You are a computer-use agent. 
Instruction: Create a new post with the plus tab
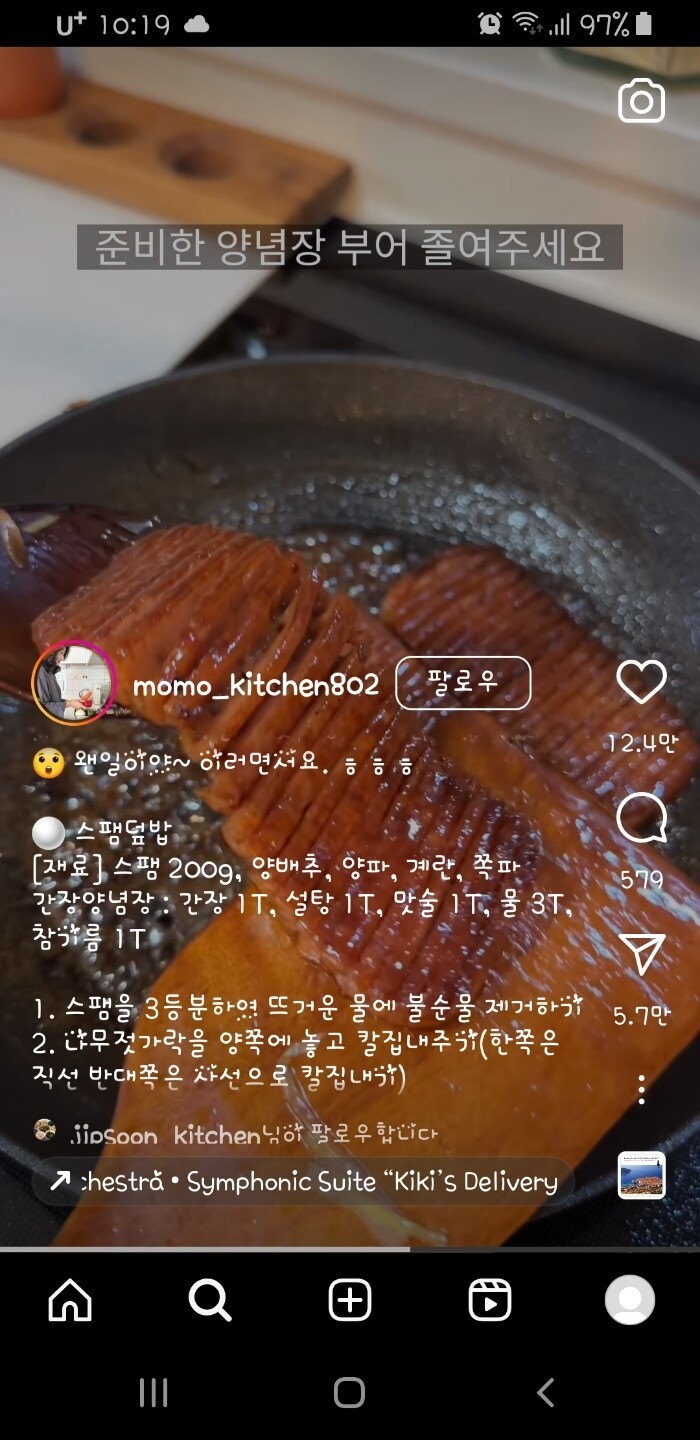click(x=350, y=1300)
